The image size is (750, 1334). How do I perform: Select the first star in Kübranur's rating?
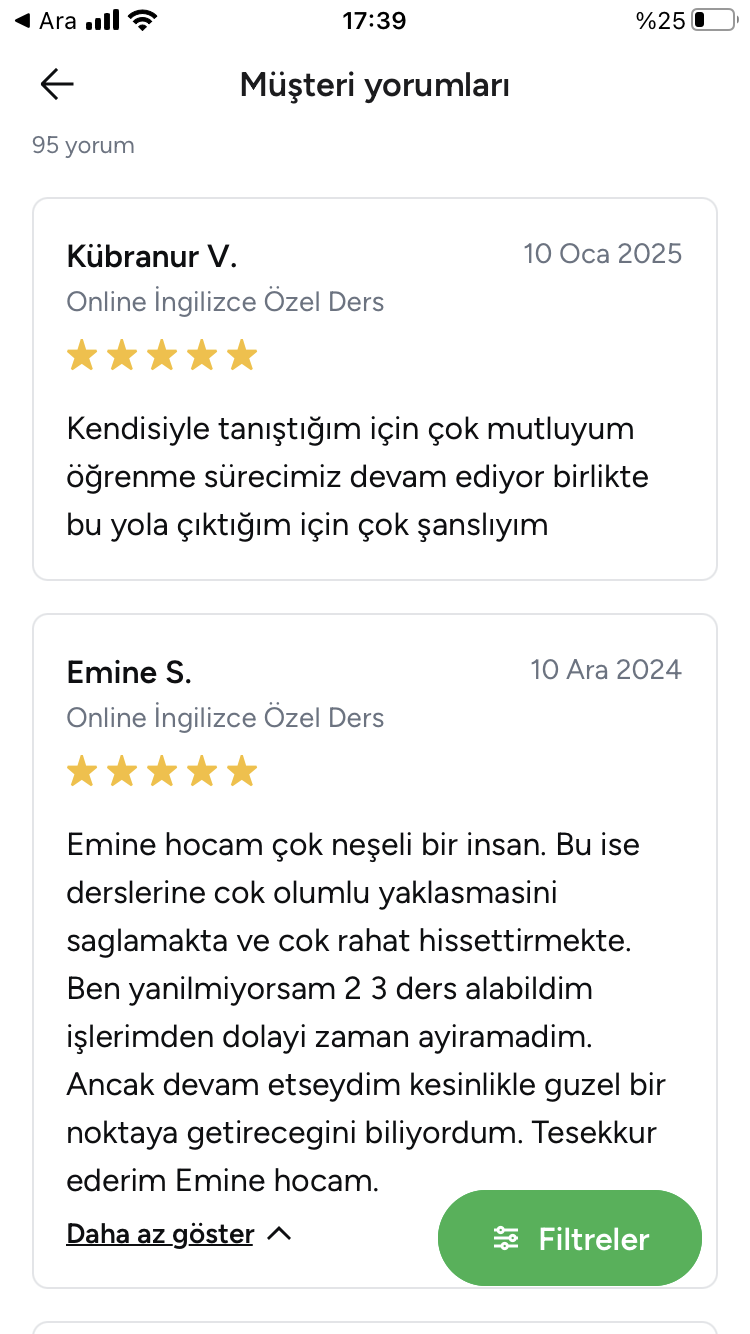point(81,354)
